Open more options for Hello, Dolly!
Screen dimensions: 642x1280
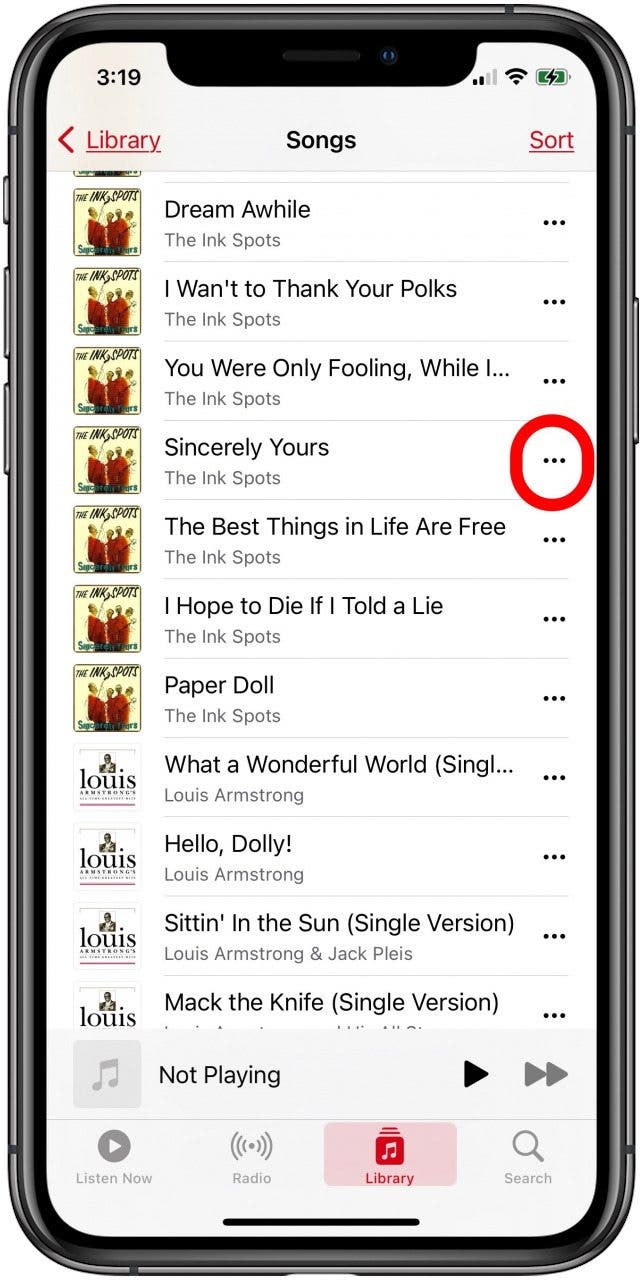point(553,857)
